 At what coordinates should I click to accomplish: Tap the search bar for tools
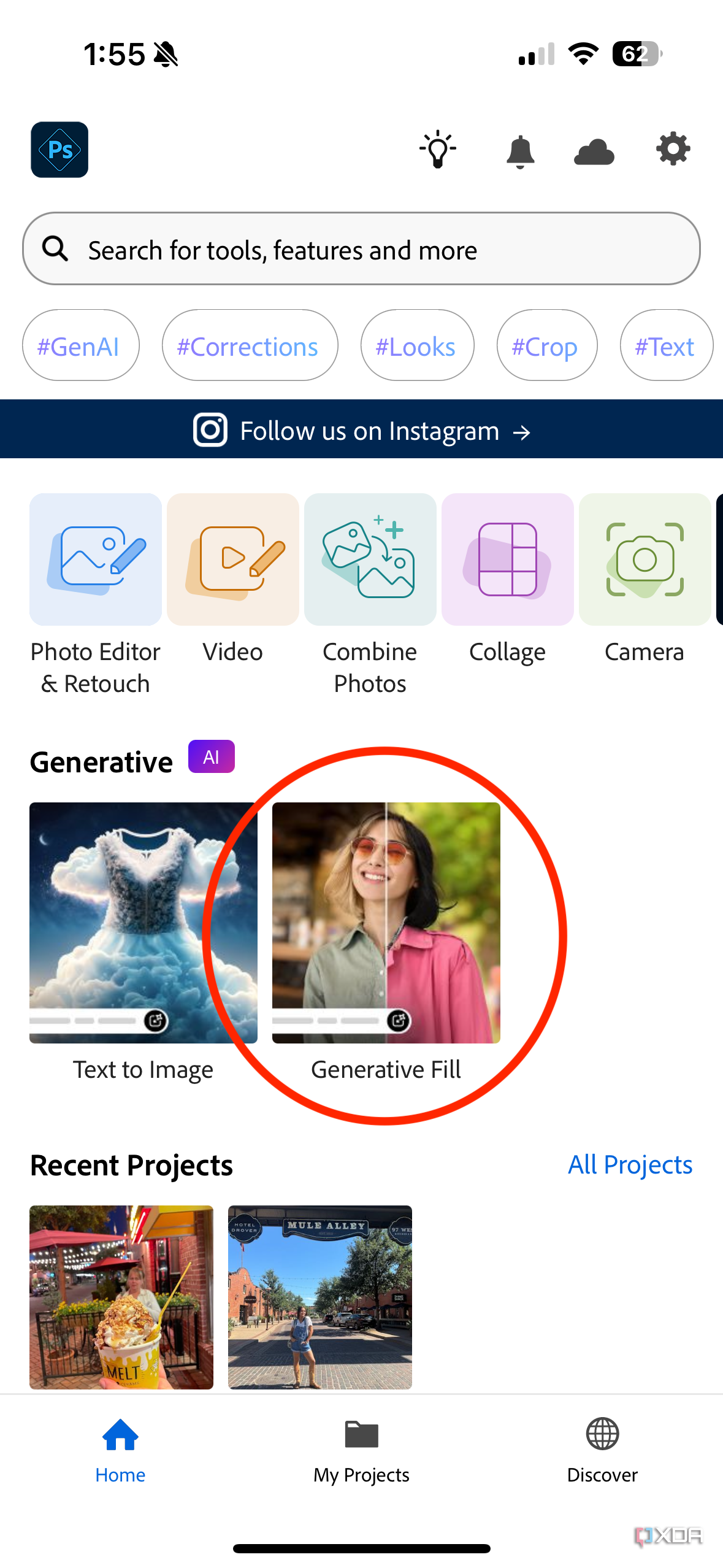361,248
